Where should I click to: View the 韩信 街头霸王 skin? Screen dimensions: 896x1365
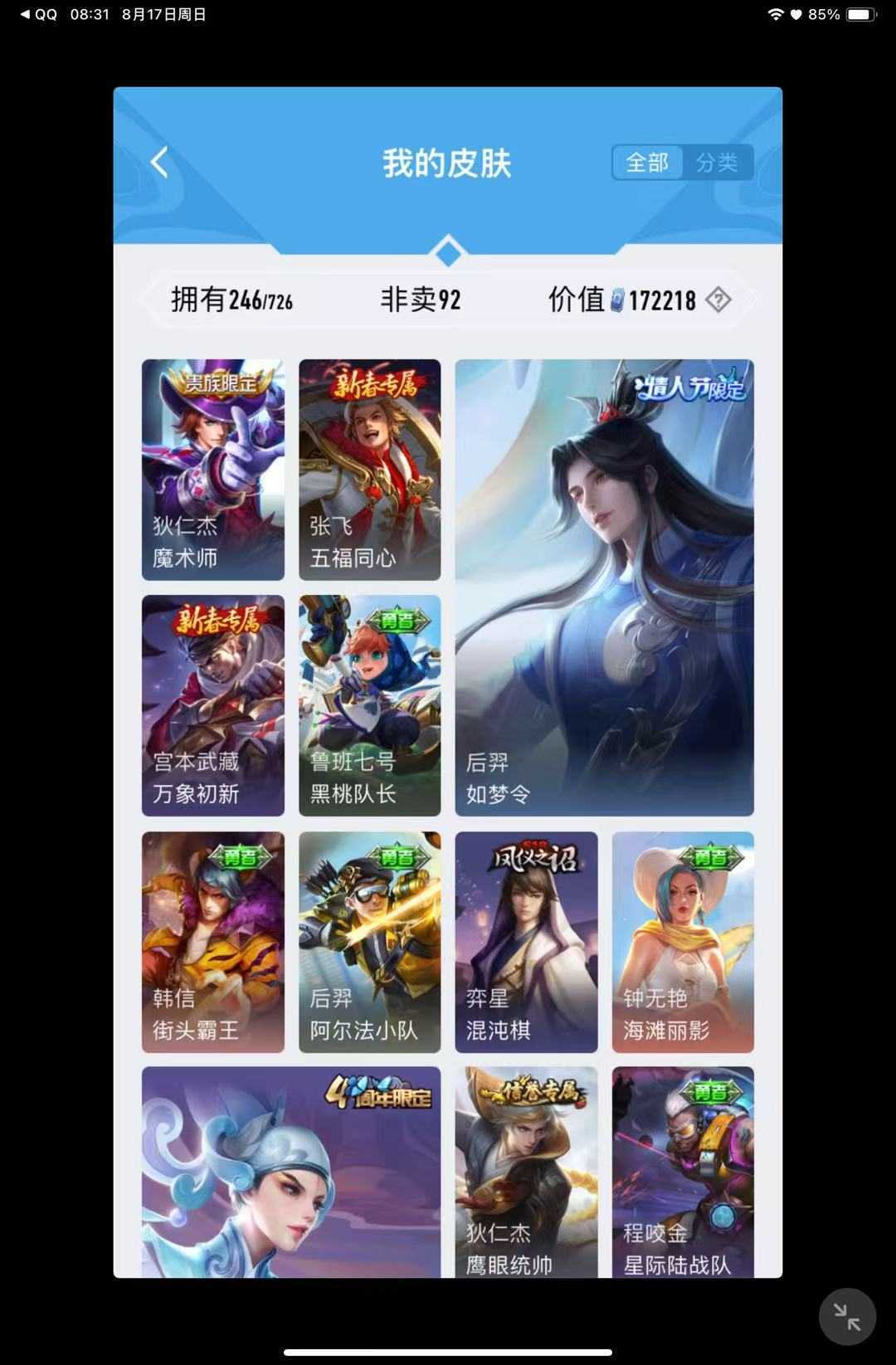(x=213, y=942)
